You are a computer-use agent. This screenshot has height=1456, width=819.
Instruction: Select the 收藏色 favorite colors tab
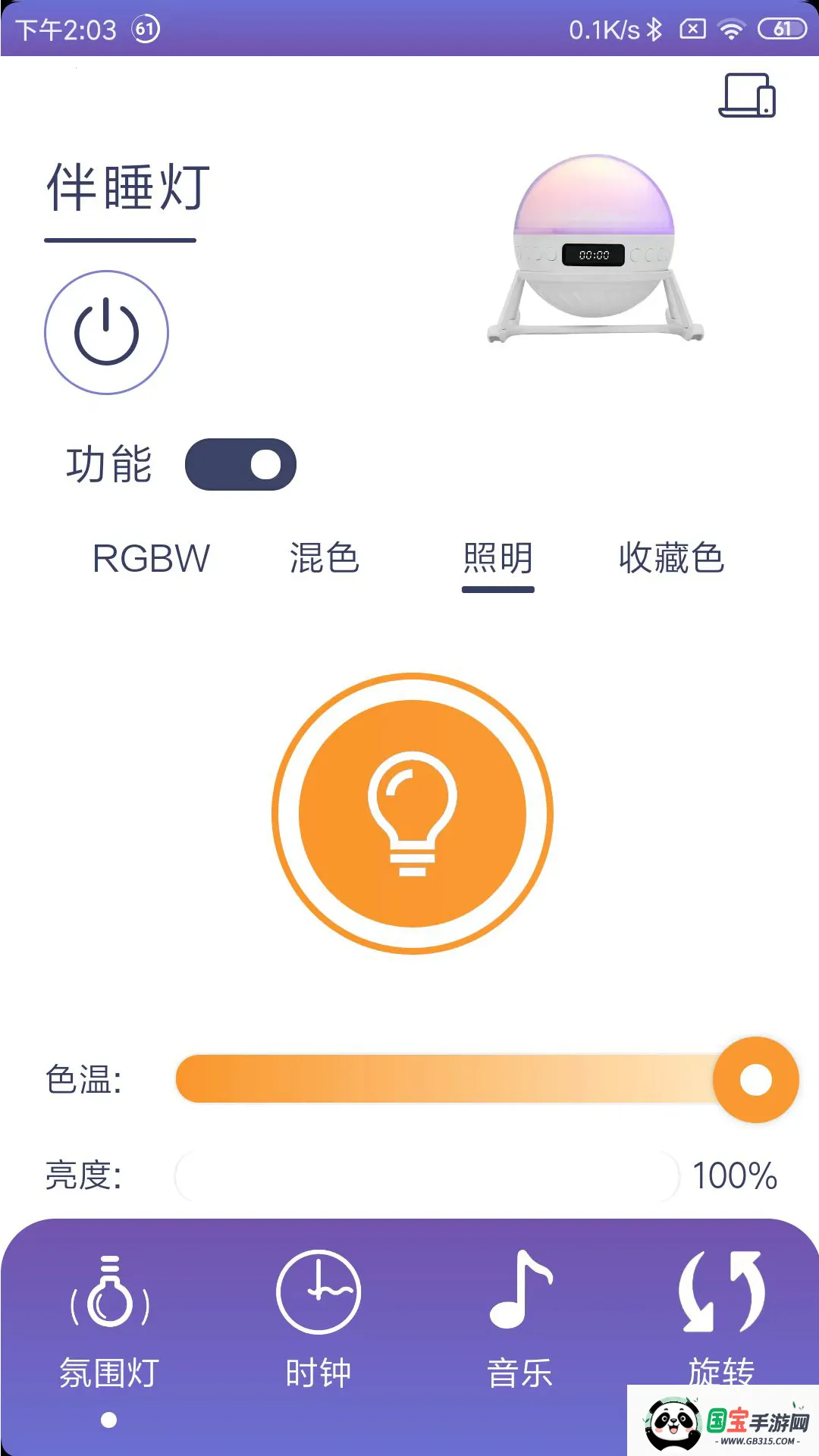[670, 559]
